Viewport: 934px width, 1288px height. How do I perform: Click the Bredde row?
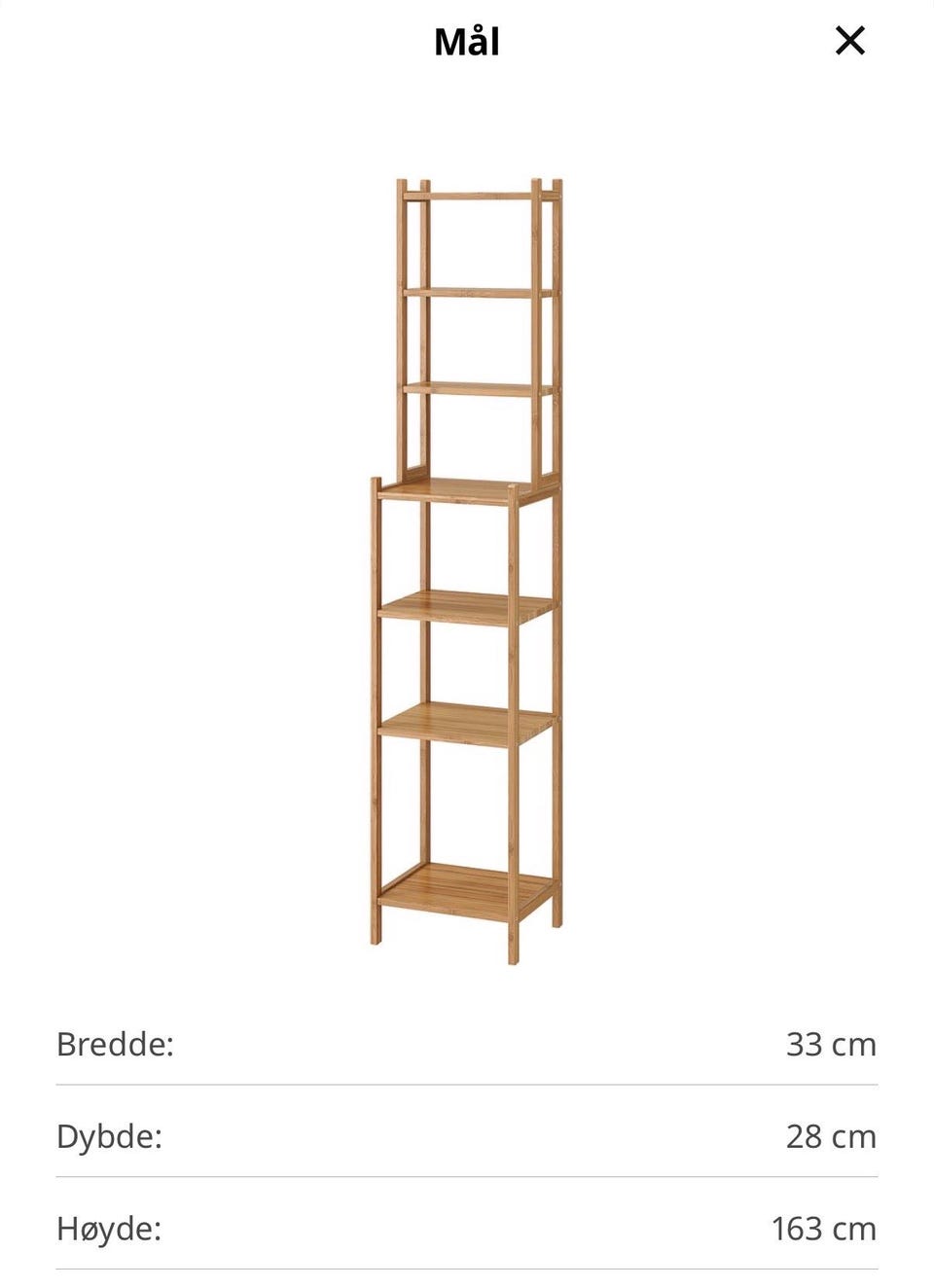[467, 1044]
